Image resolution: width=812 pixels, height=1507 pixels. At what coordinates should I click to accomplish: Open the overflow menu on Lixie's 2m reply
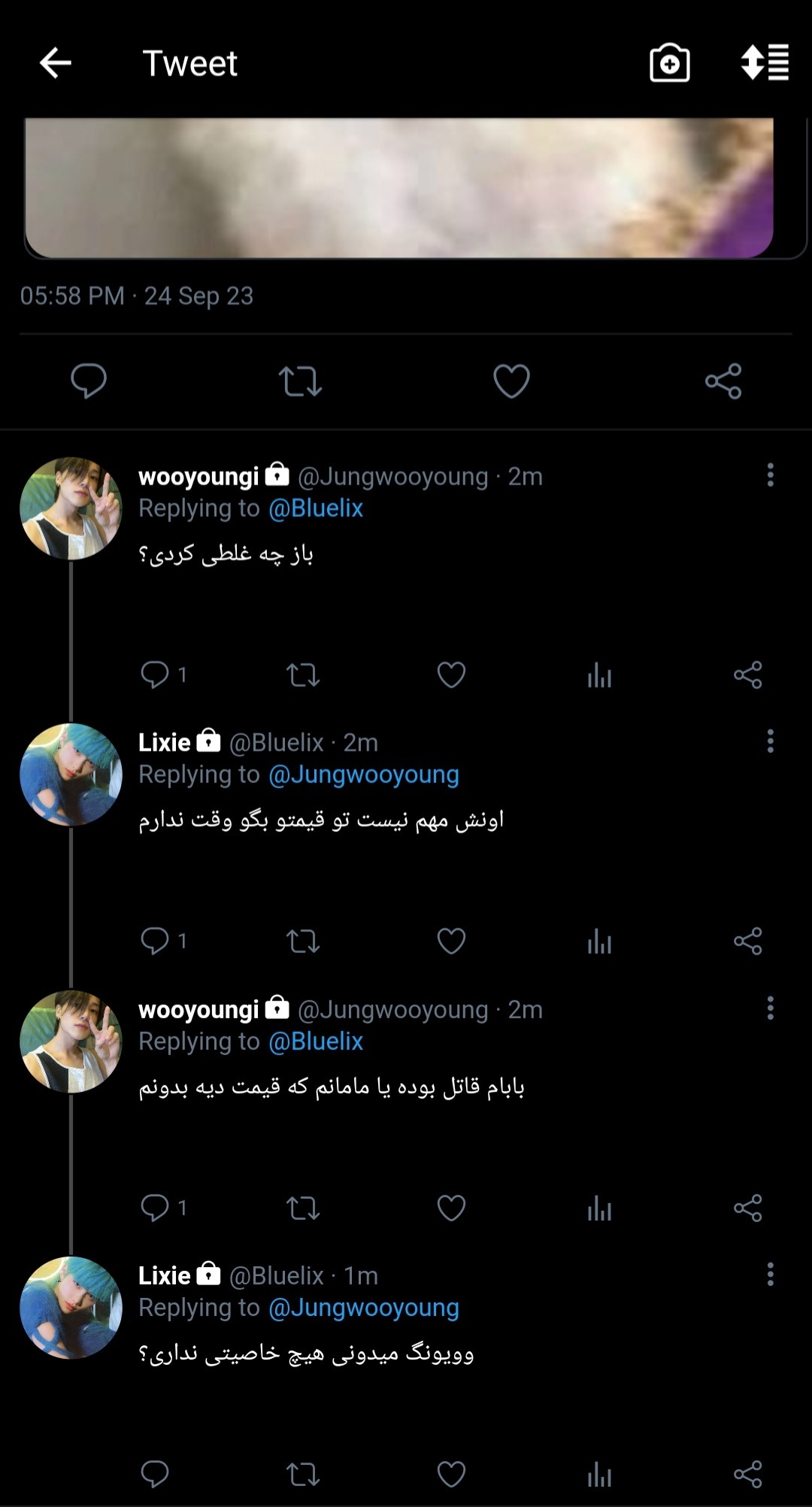pyautogui.click(x=770, y=741)
